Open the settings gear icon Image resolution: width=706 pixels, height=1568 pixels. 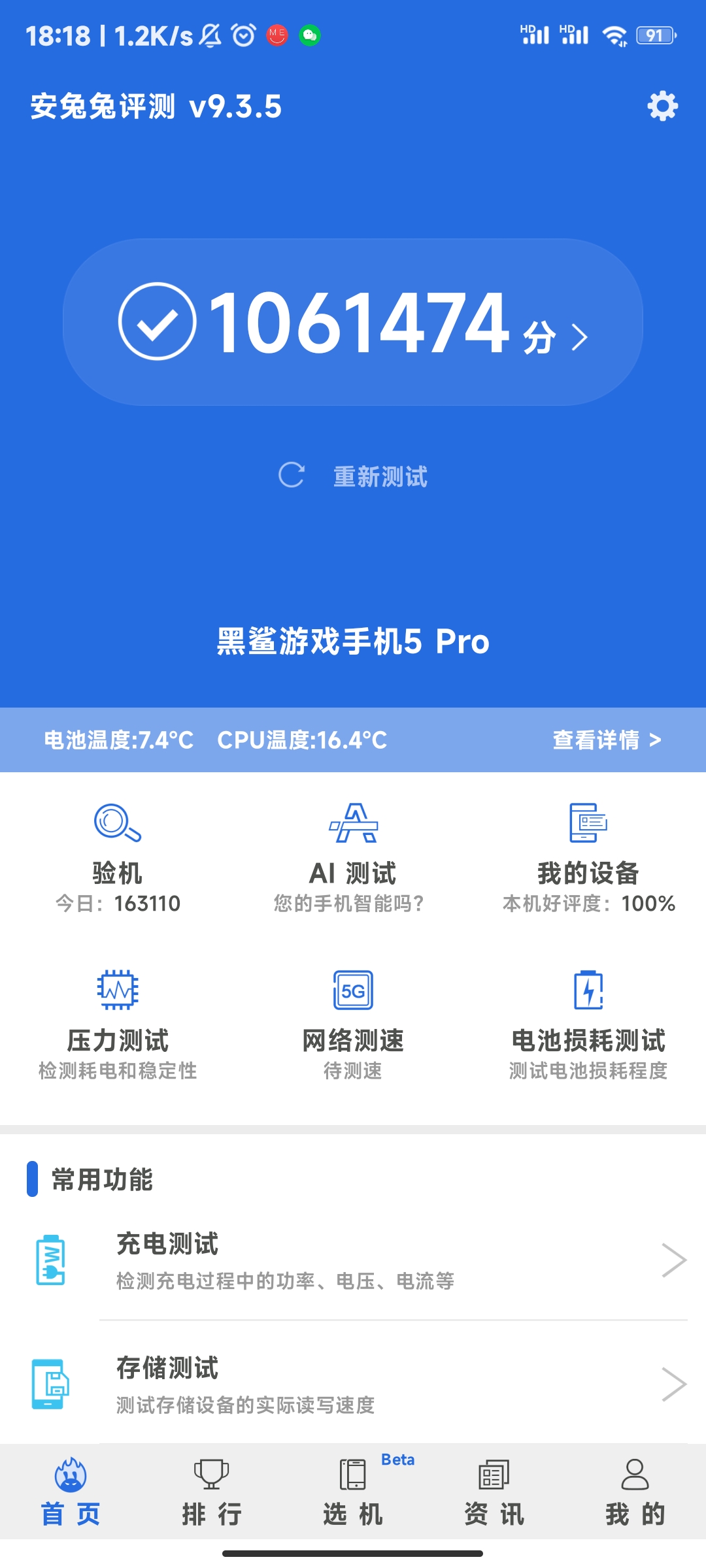point(662,106)
